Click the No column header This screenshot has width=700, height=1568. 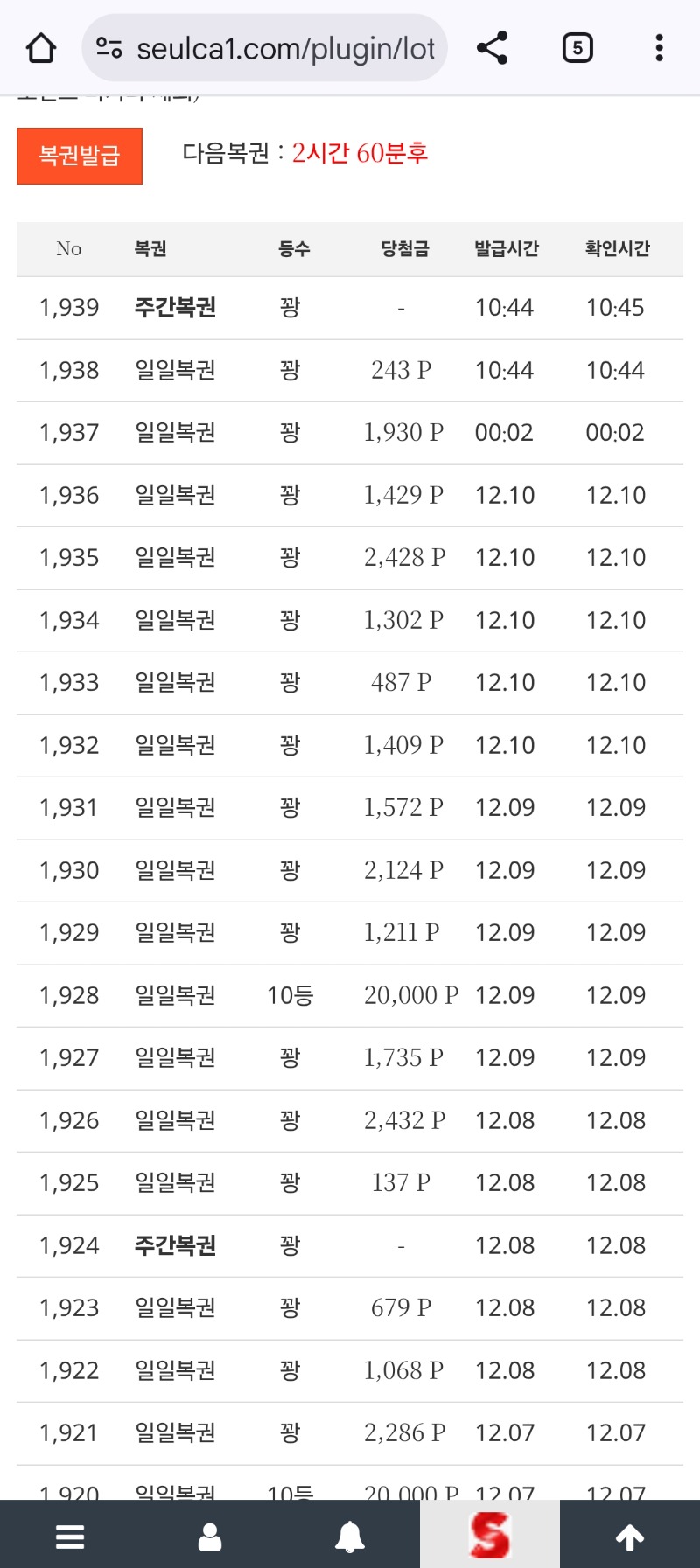pos(68,248)
